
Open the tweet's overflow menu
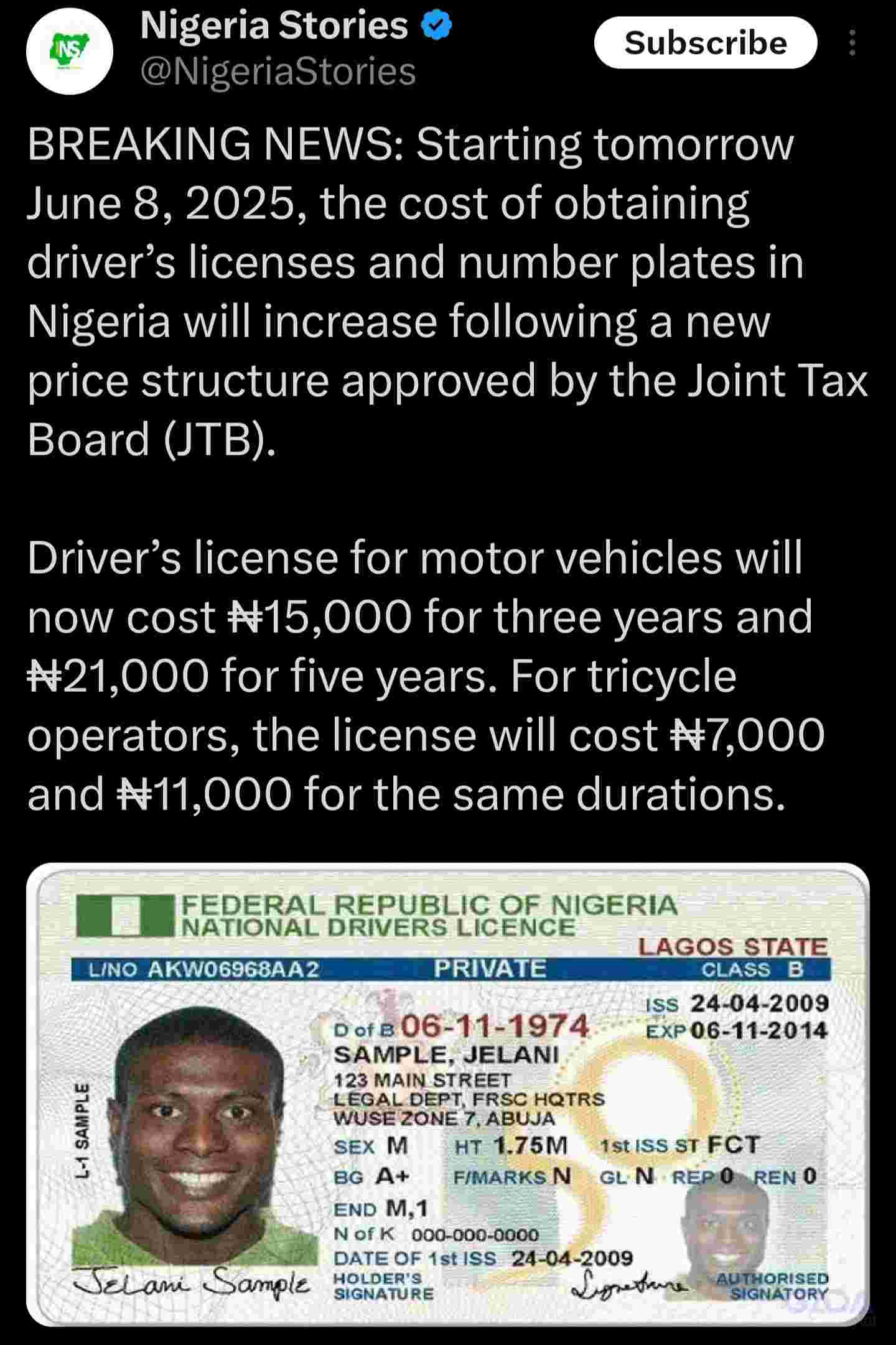coord(852,43)
